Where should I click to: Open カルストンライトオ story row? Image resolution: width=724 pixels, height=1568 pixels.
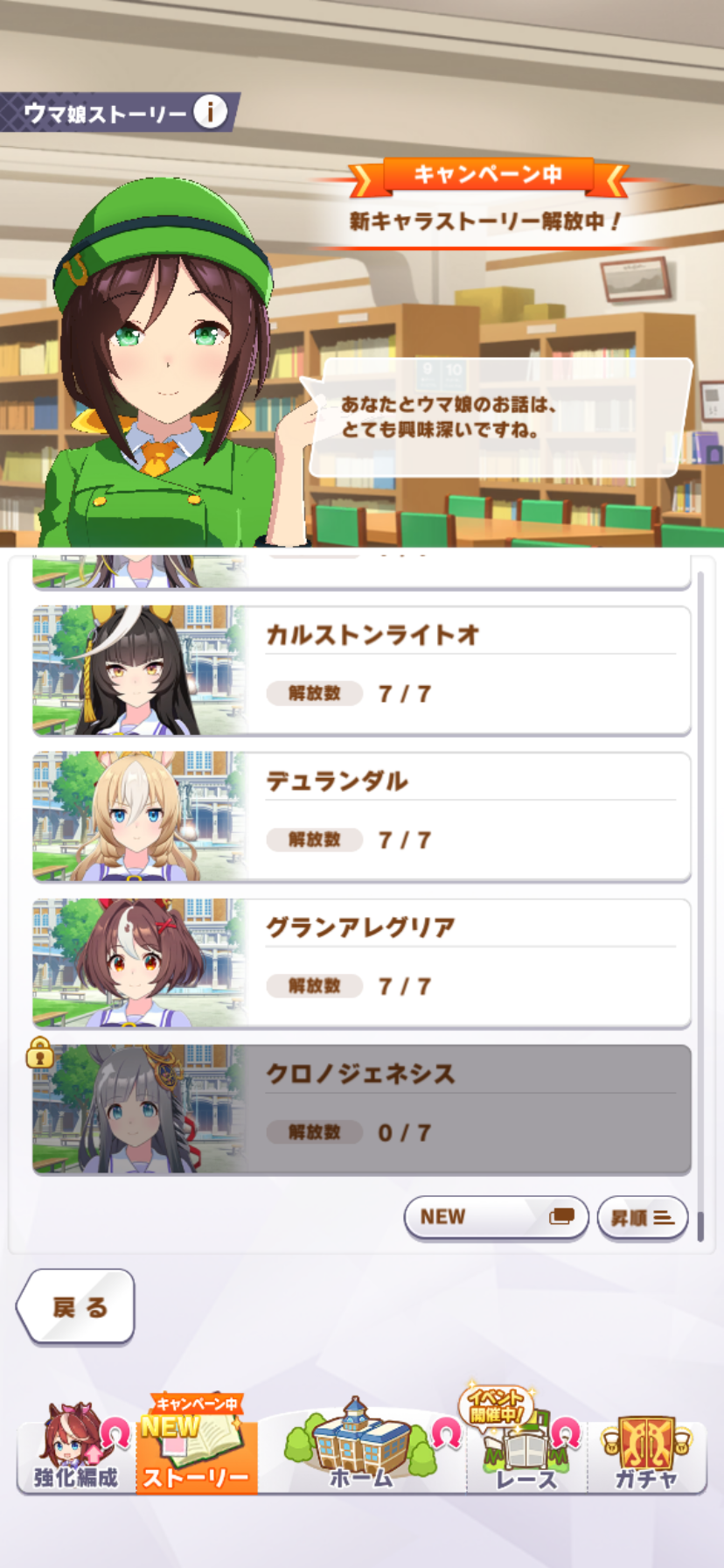(361, 670)
